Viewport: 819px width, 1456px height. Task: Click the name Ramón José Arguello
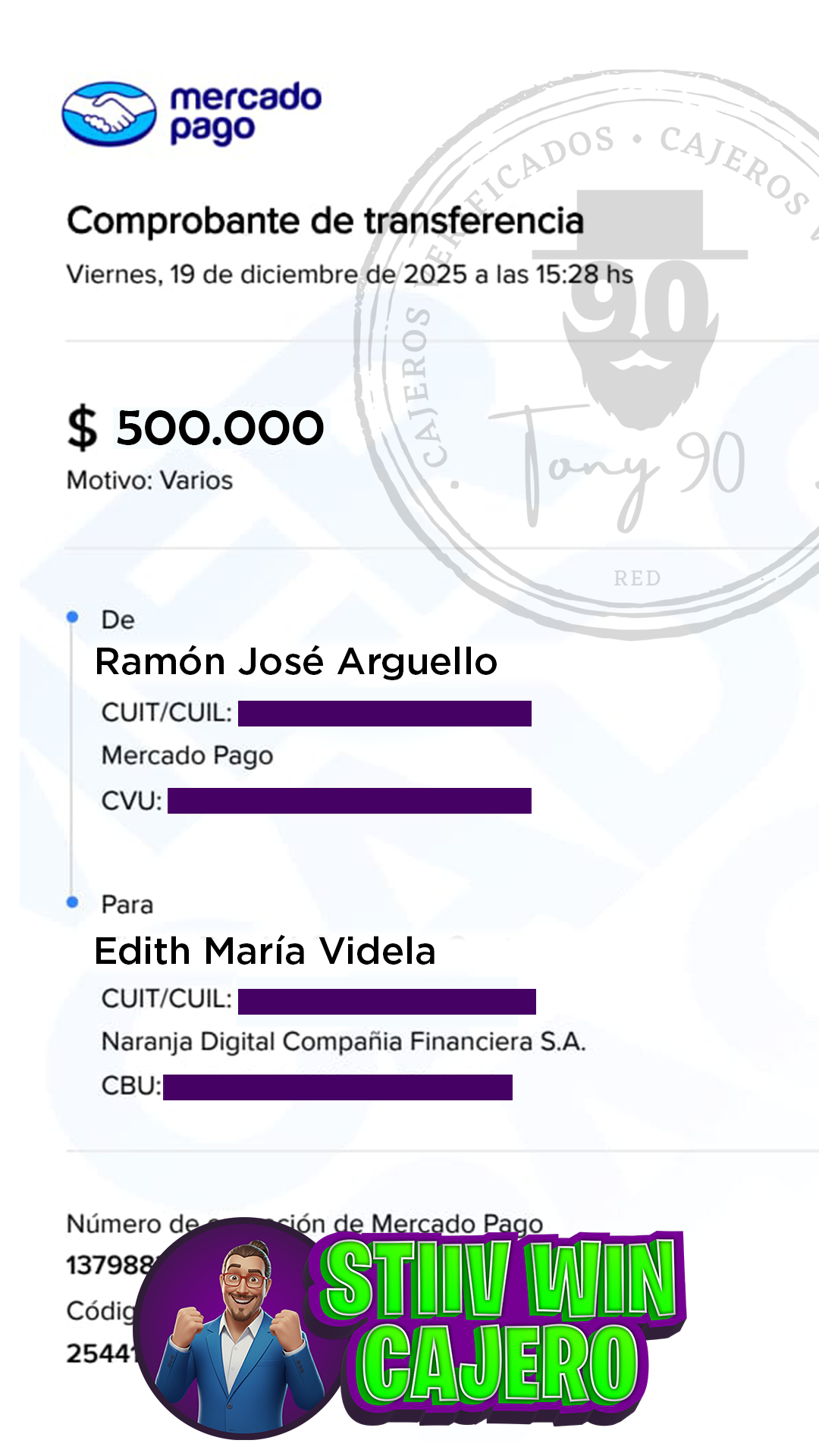pyautogui.click(x=294, y=661)
